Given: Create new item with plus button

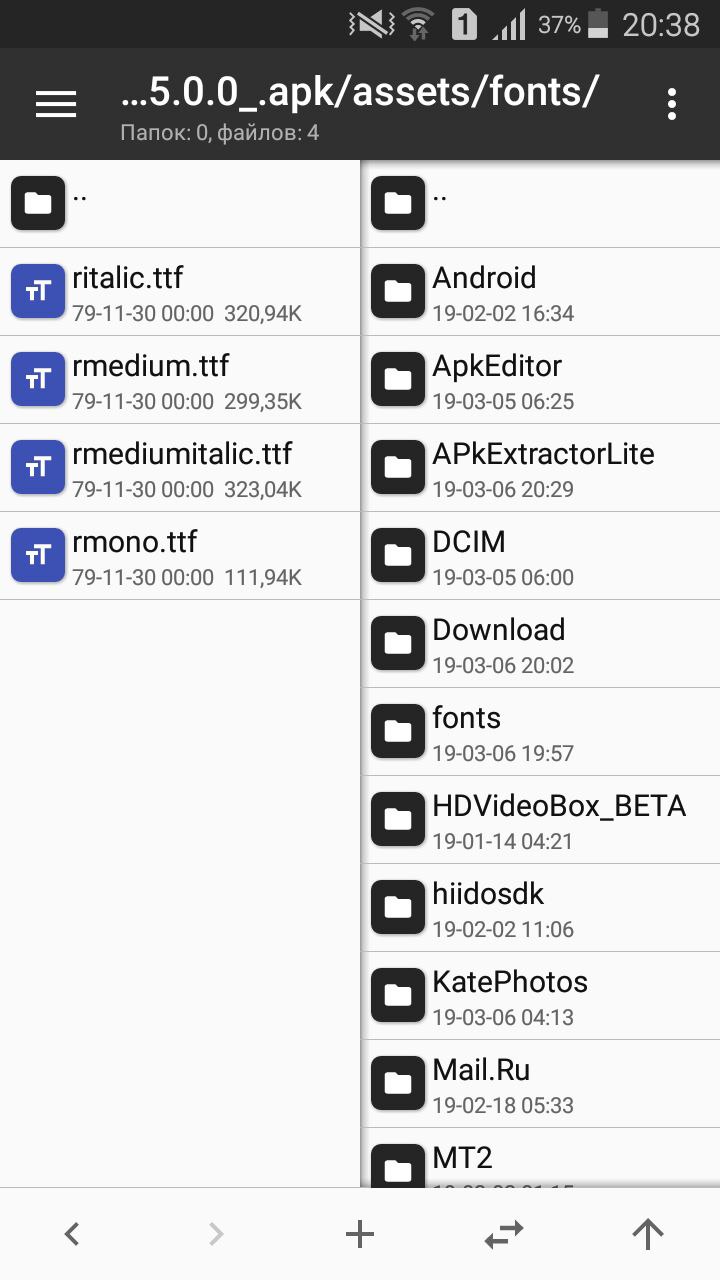Looking at the screenshot, I should pos(360,1235).
